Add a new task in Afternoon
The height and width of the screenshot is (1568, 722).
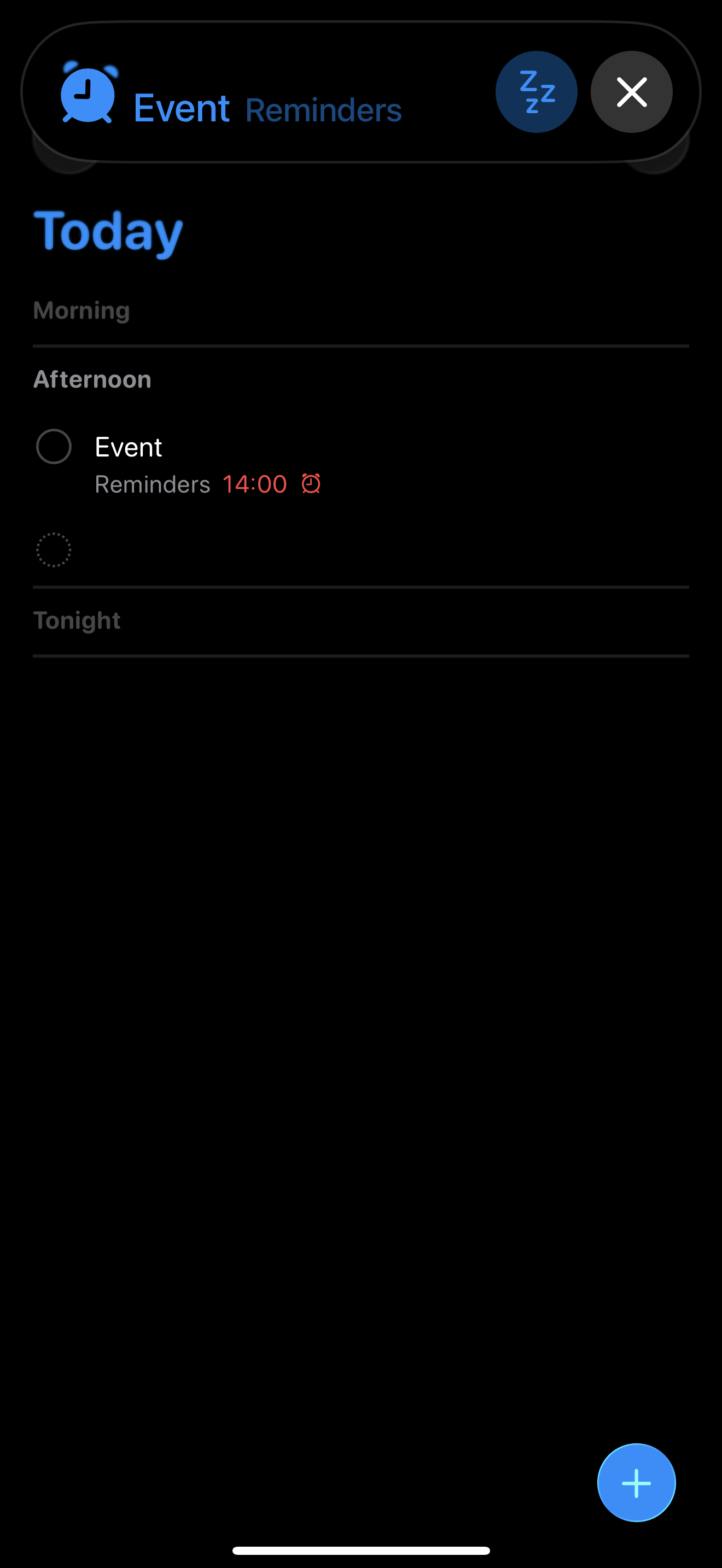tap(54, 550)
